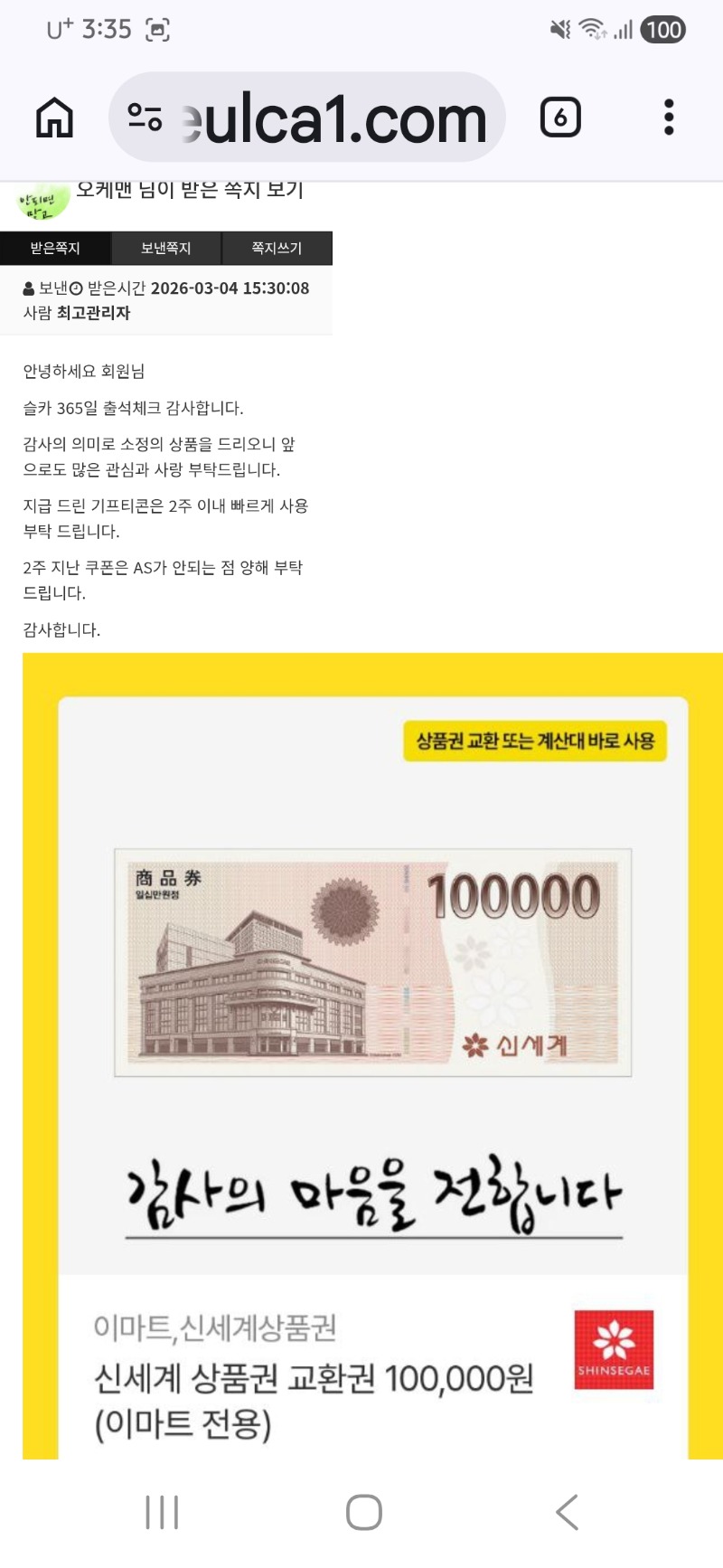Open the tab switcher showing 6 tabs
The image size is (723, 1568).
pyautogui.click(x=560, y=118)
